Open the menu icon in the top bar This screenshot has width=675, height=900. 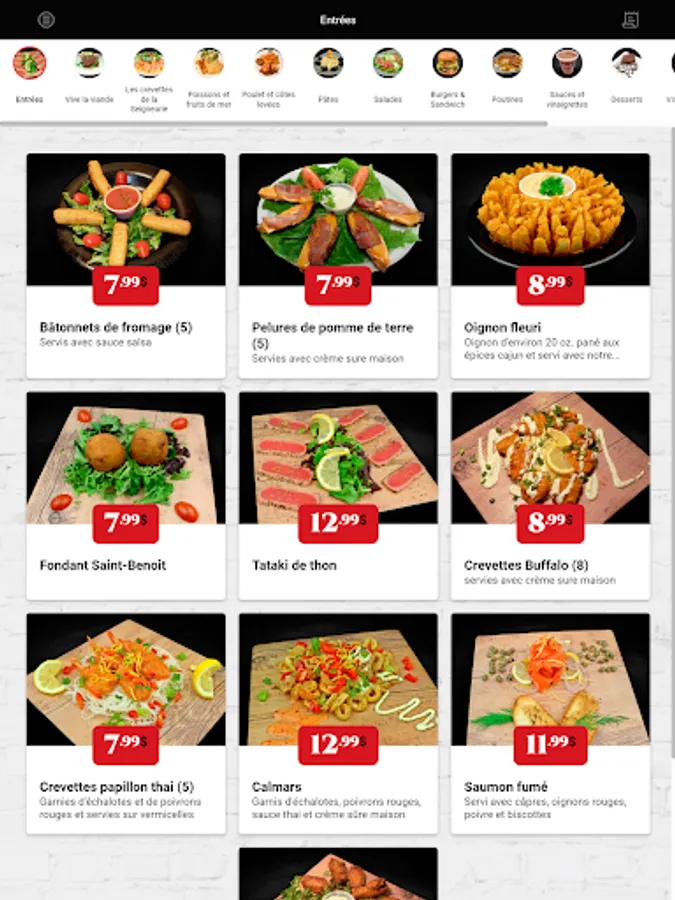(x=46, y=20)
